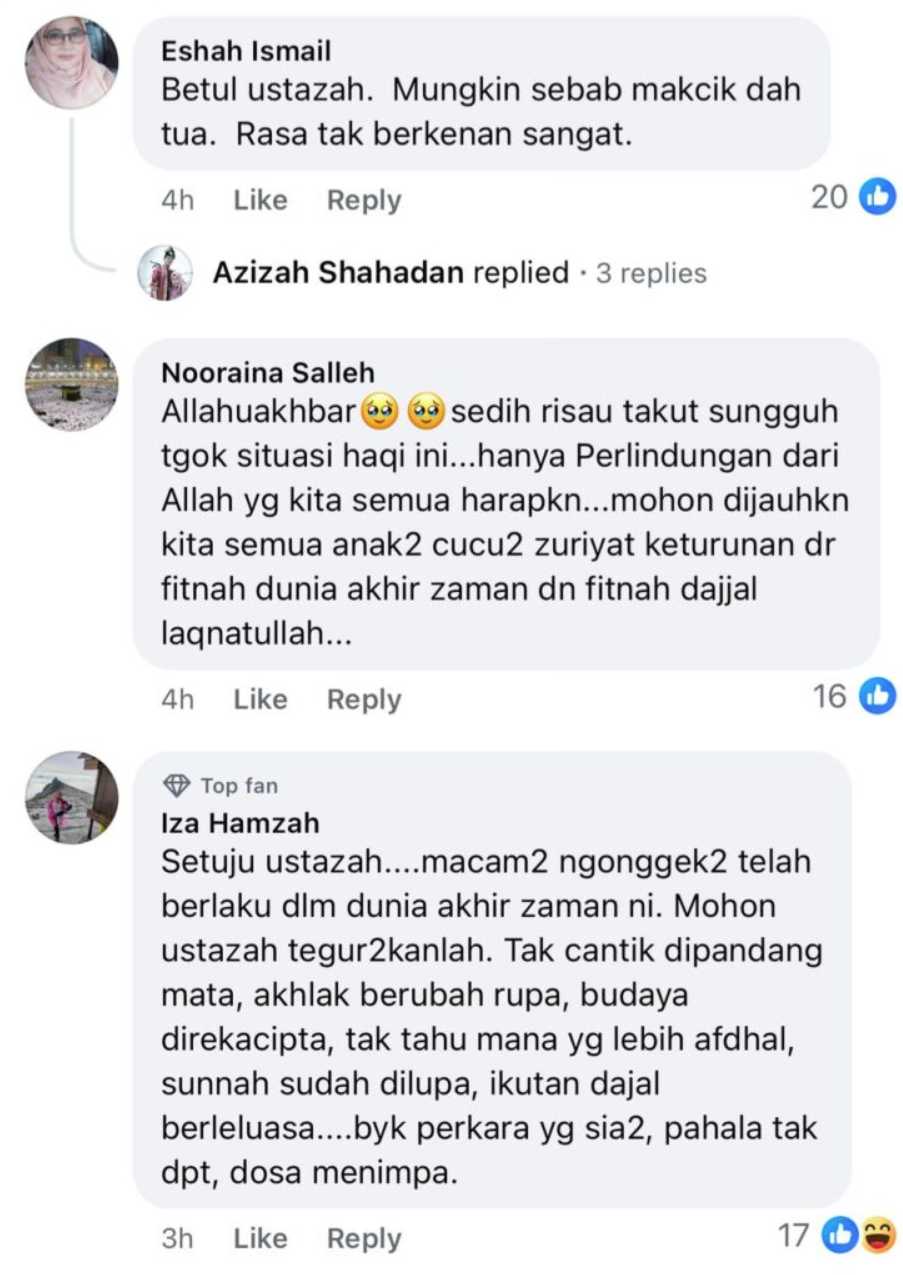Image resolution: width=903 pixels, height=1275 pixels.
Task: Open Eshah Ismail's profile name
Action: coord(246,49)
